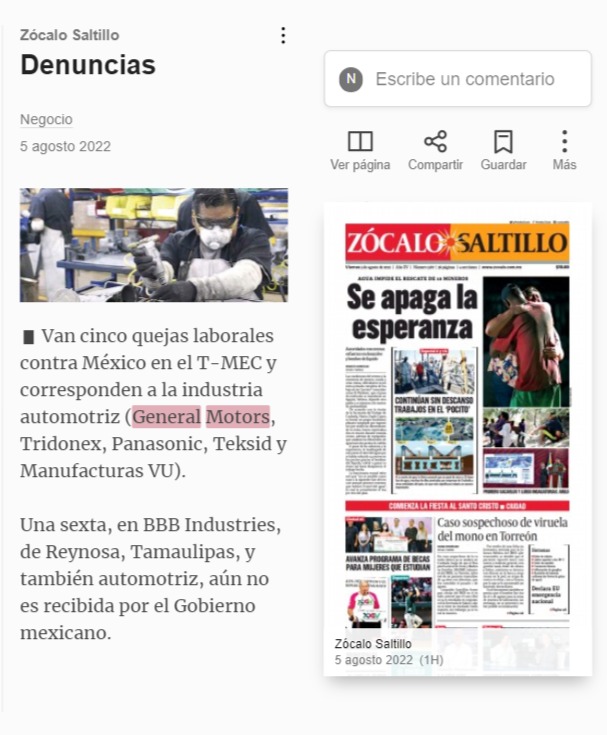Open the Negocio section link
Image resolution: width=607 pixels, height=735 pixels.
point(46,120)
